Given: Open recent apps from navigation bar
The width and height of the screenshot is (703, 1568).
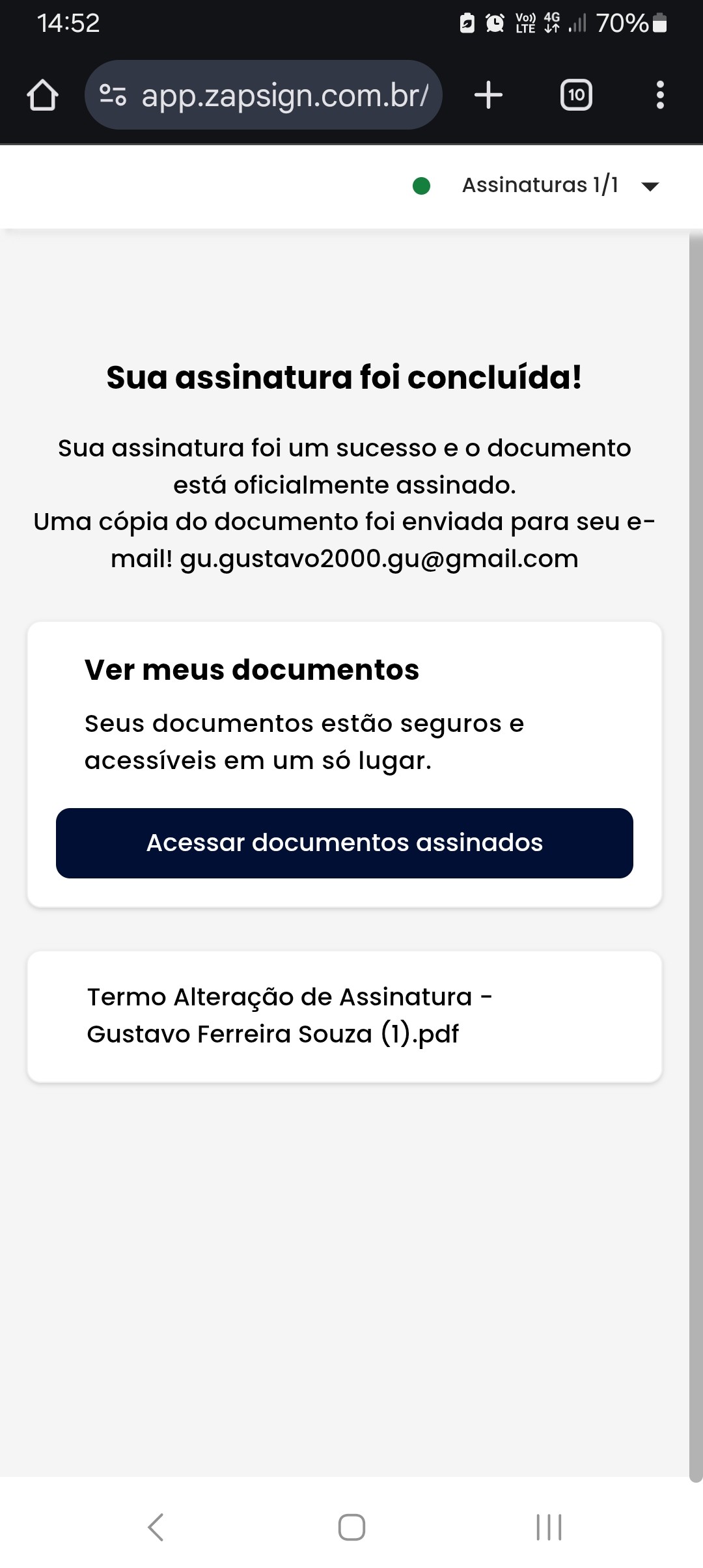Looking at the screenshot, I should (549, 1527).
